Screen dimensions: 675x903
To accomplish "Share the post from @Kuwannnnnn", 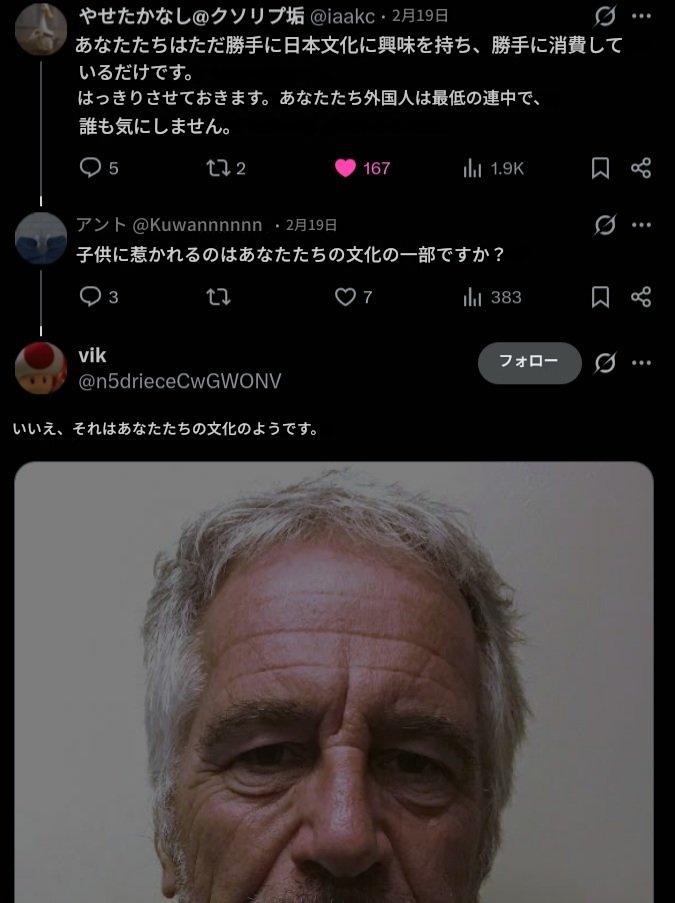I will [x=642, y=297].
